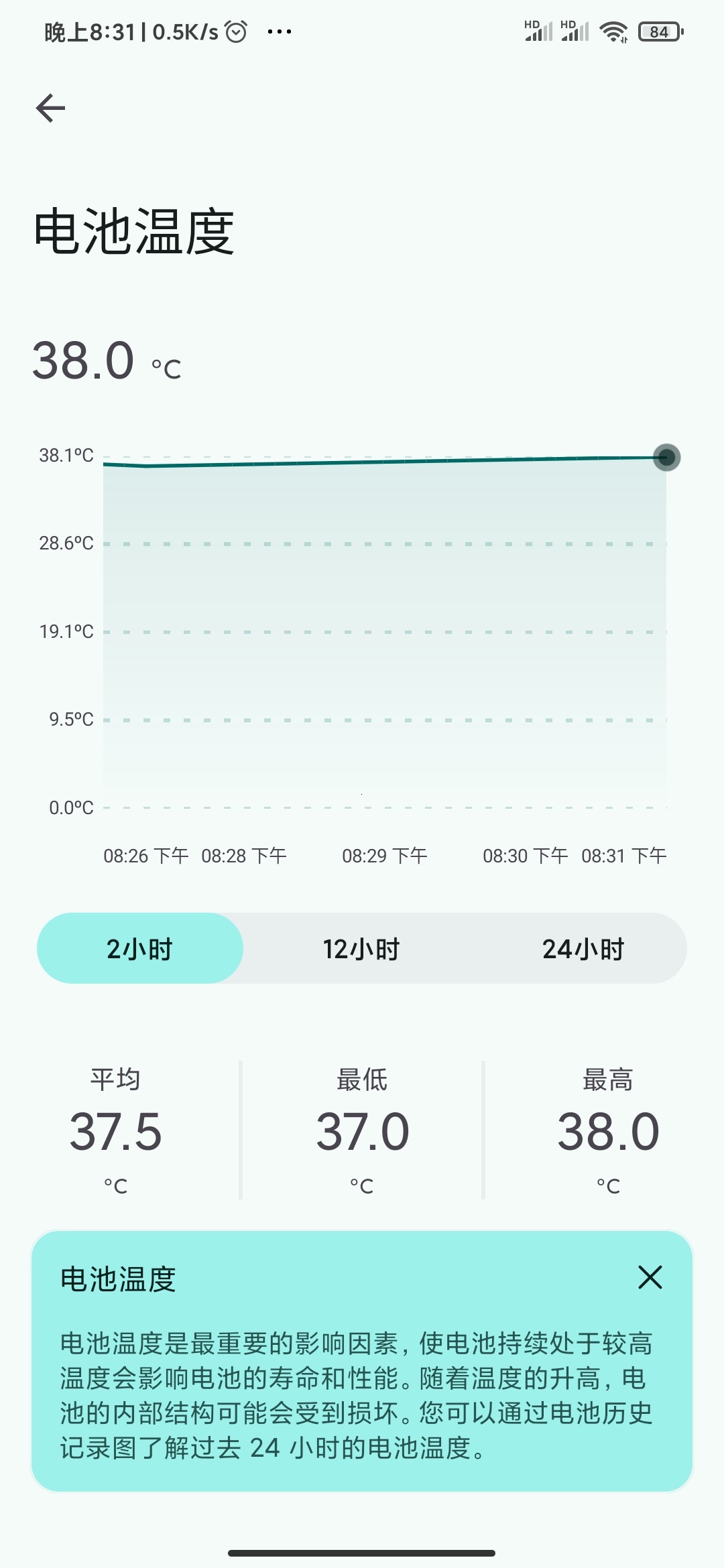Switch to the 24小时 time range
Image resolution: width=724 pixels, height=1568 pixels.
click(583, 948)
